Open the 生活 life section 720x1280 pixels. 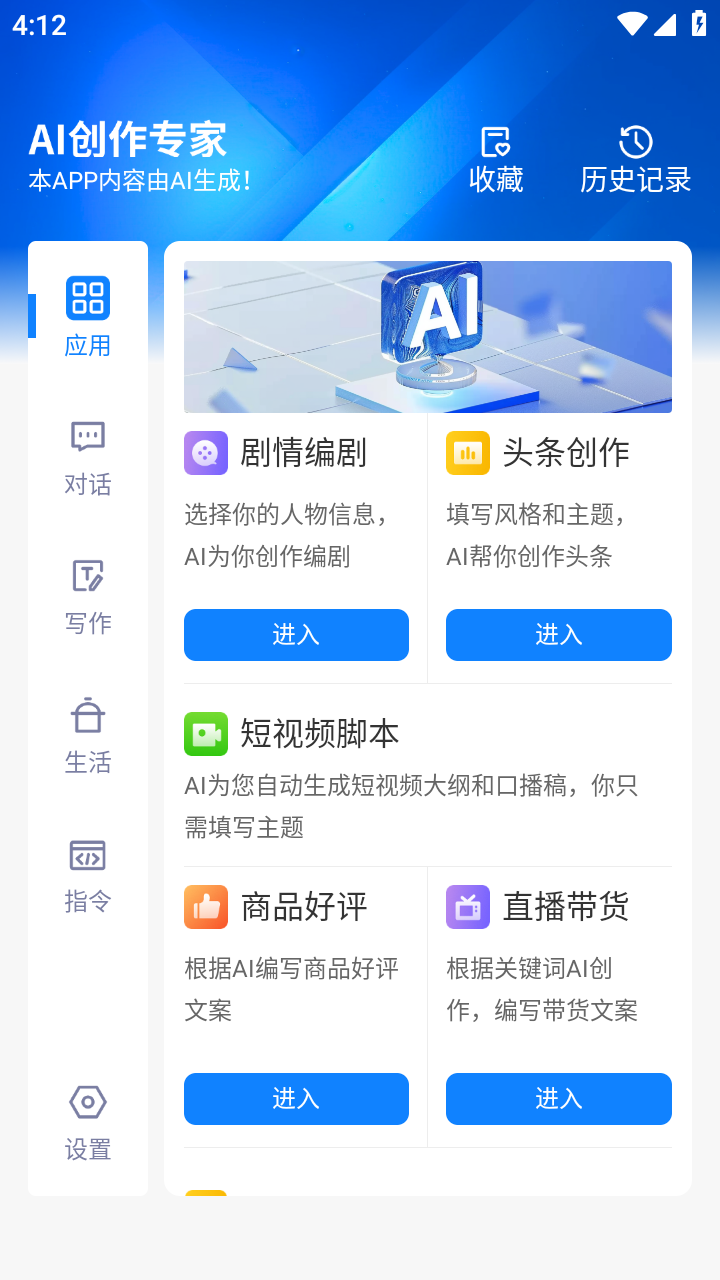pos(88,733)
